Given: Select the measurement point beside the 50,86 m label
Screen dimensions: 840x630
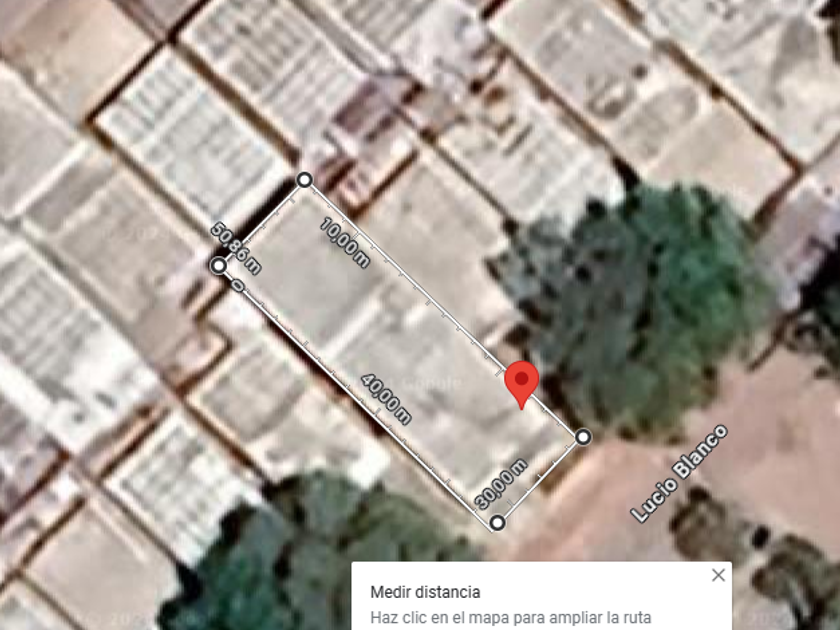Looking at the screenshot, I should tap(219, 265).
